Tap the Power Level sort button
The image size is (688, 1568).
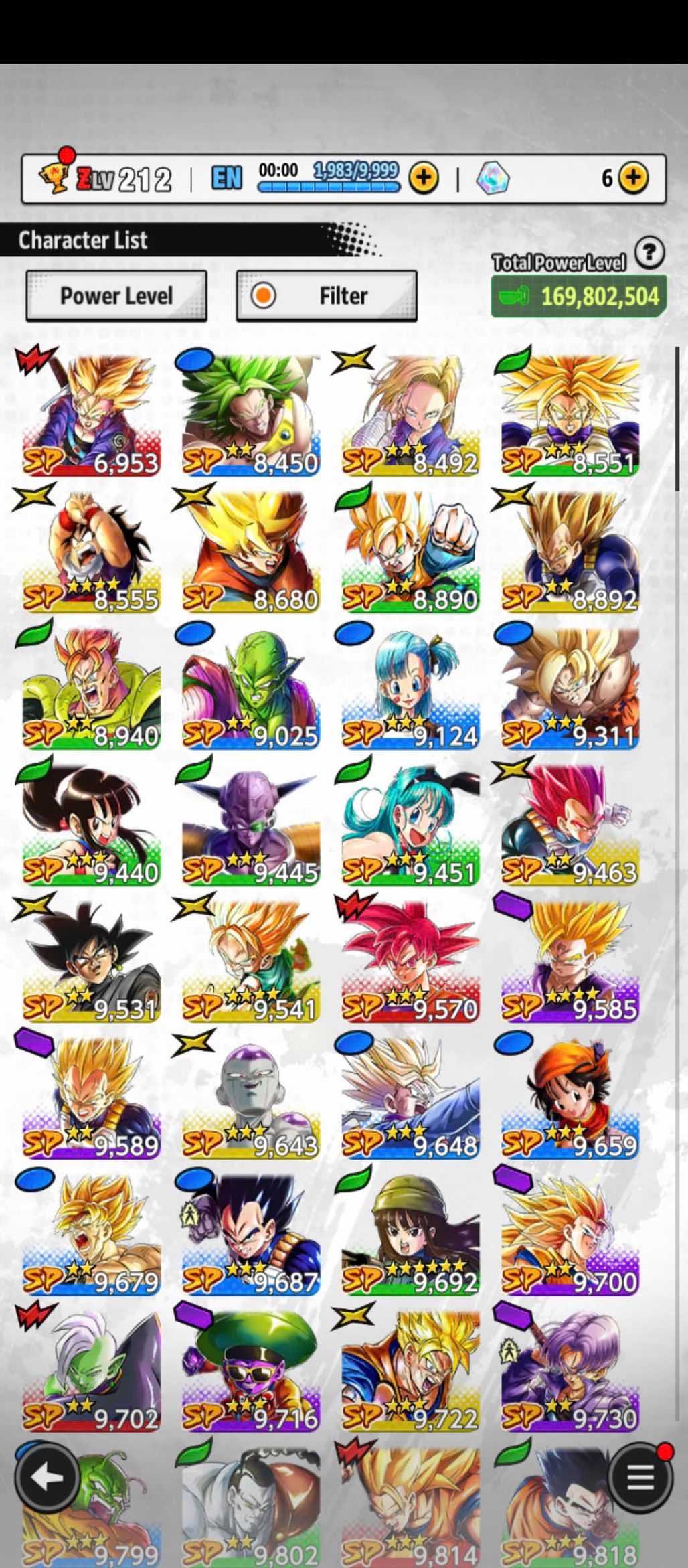(116, 296)
